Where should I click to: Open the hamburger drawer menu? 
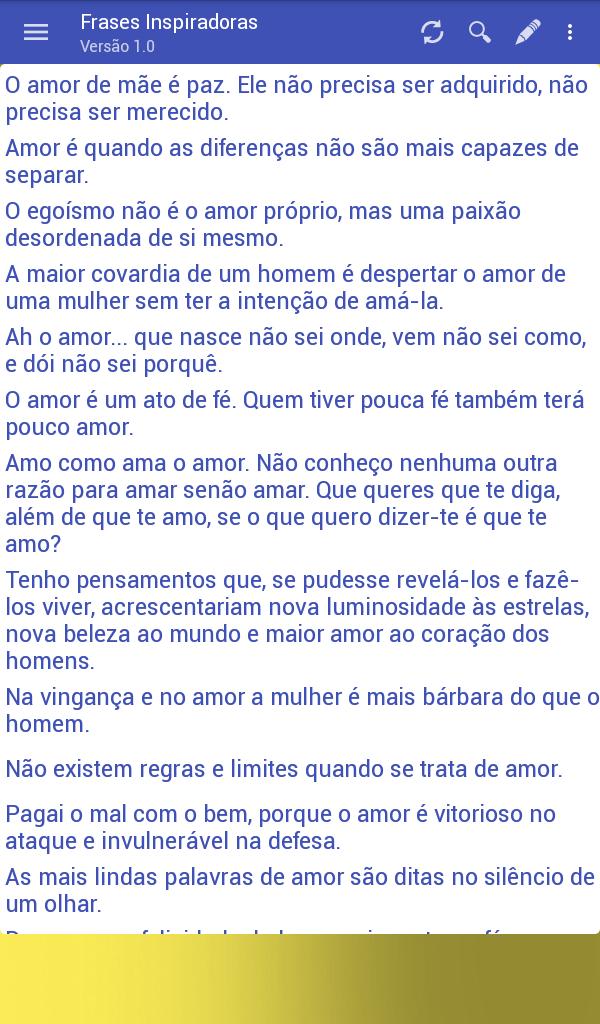(x=36, y=32)
